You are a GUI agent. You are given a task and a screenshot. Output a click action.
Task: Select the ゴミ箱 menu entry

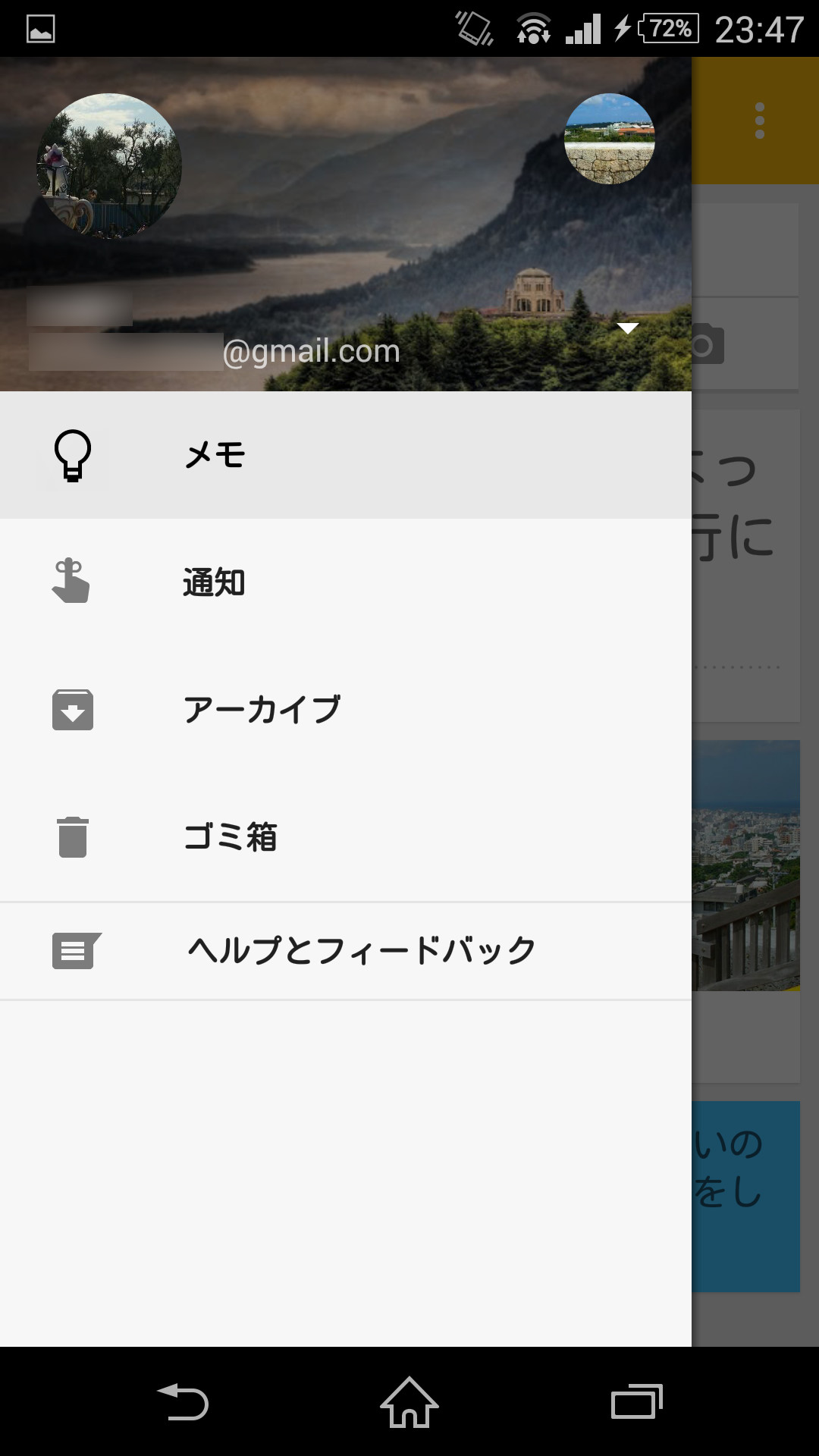(x=232, y=836)
